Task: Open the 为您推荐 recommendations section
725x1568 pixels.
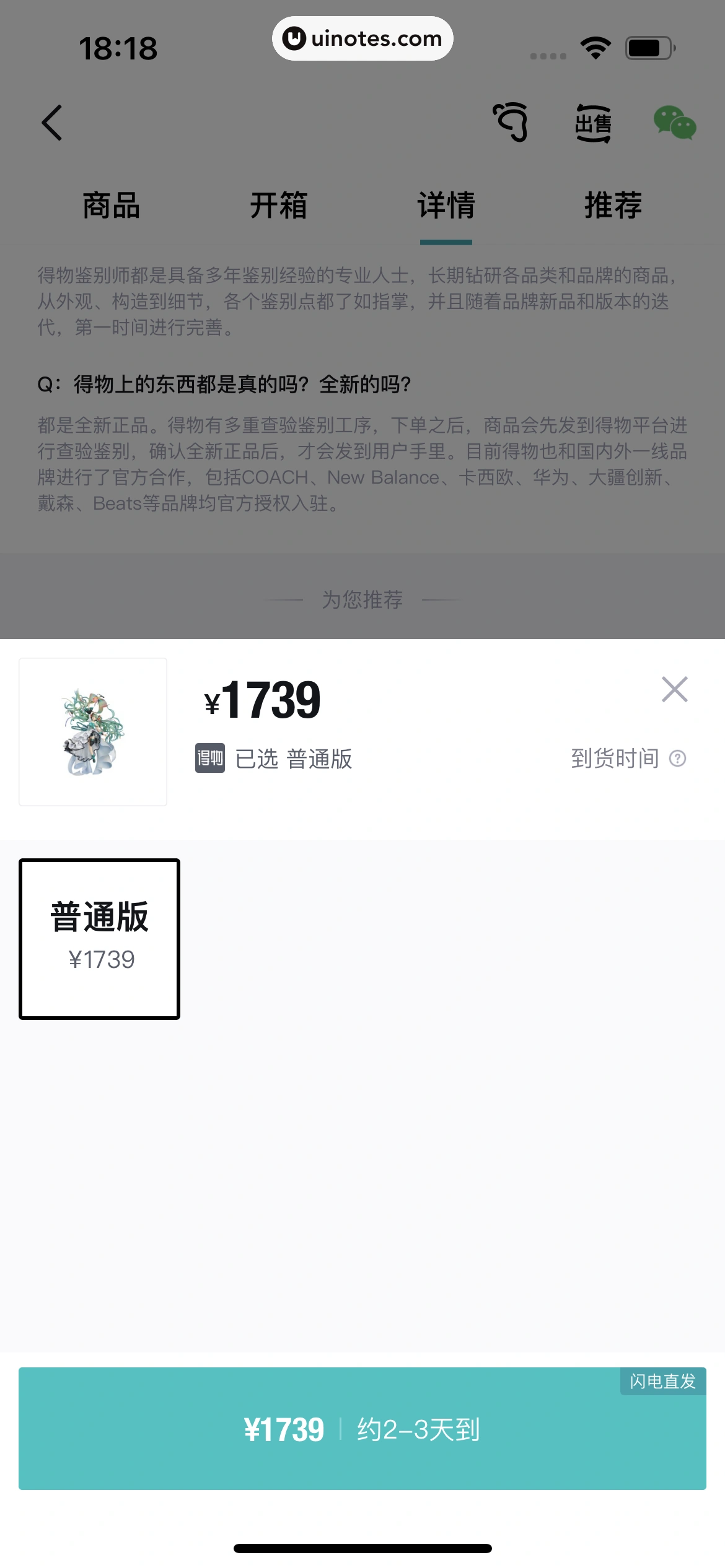Action: (362, 598)
